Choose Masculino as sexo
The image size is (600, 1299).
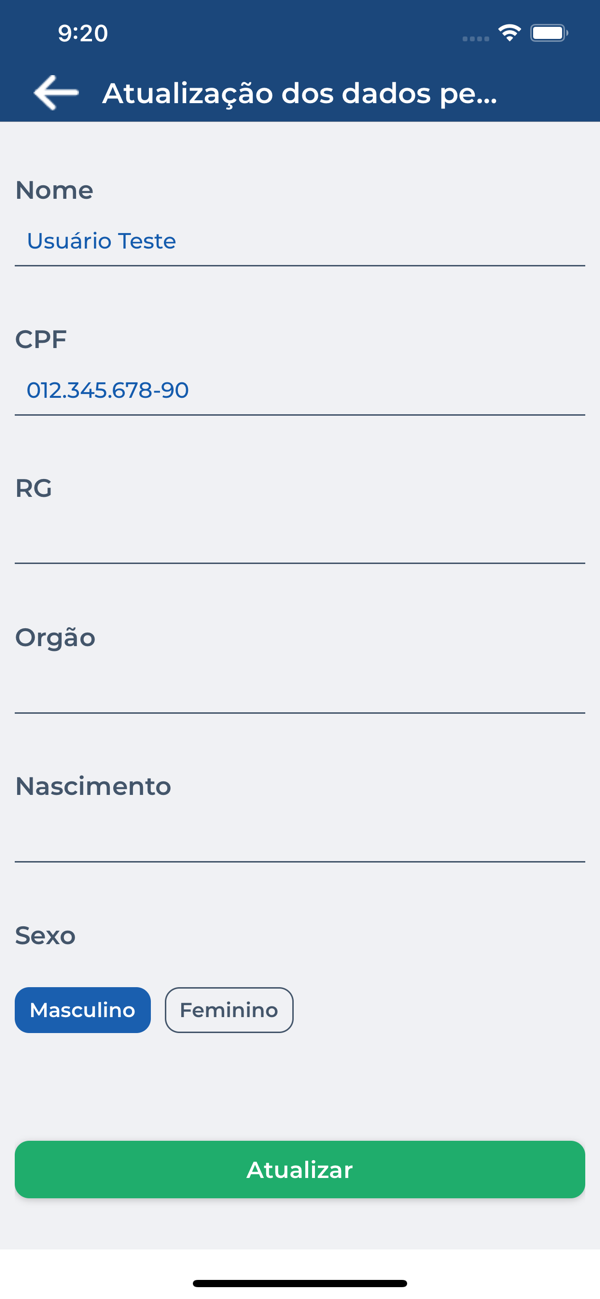(x=83, y=1010)
